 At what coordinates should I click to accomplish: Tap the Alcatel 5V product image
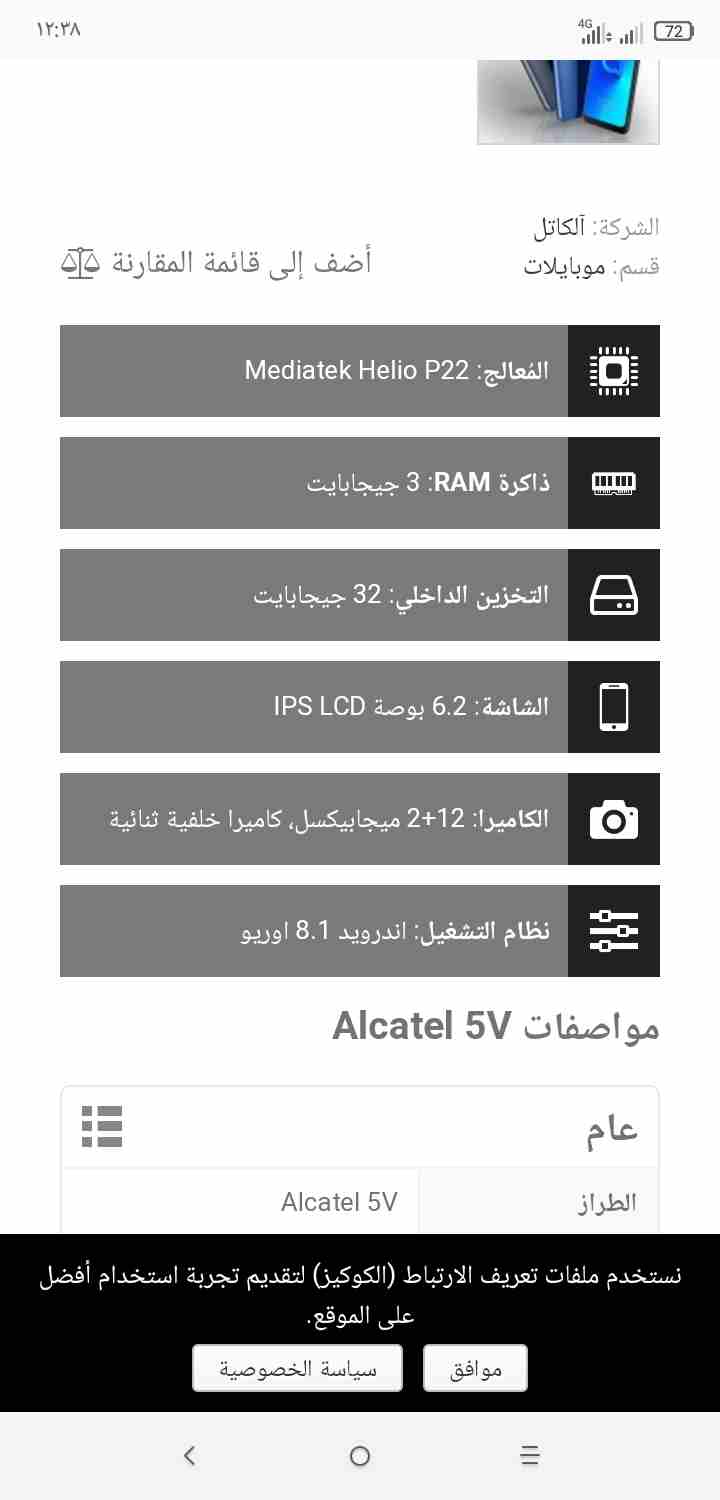point(568,102)
